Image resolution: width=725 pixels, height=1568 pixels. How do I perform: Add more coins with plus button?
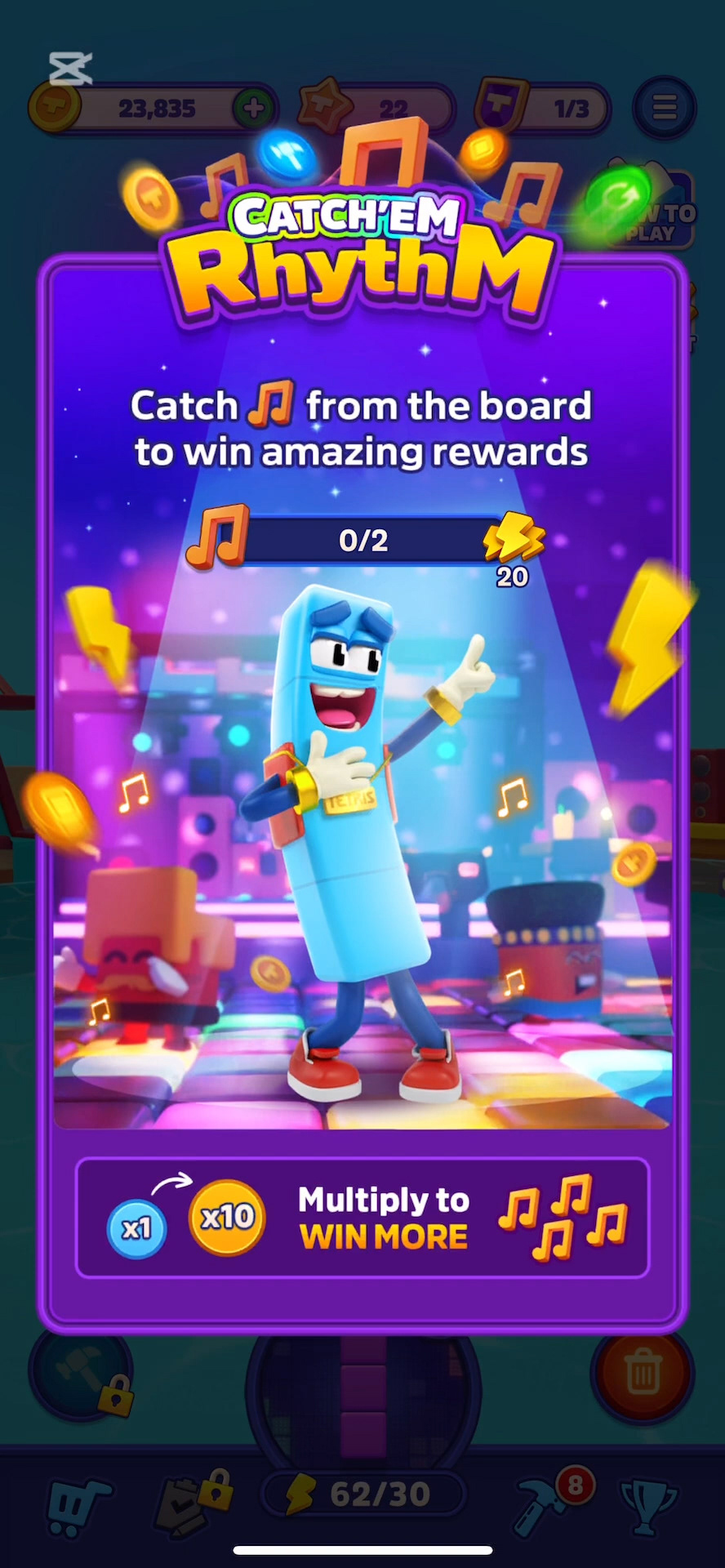pyautogui.click(x=254, y=108)
